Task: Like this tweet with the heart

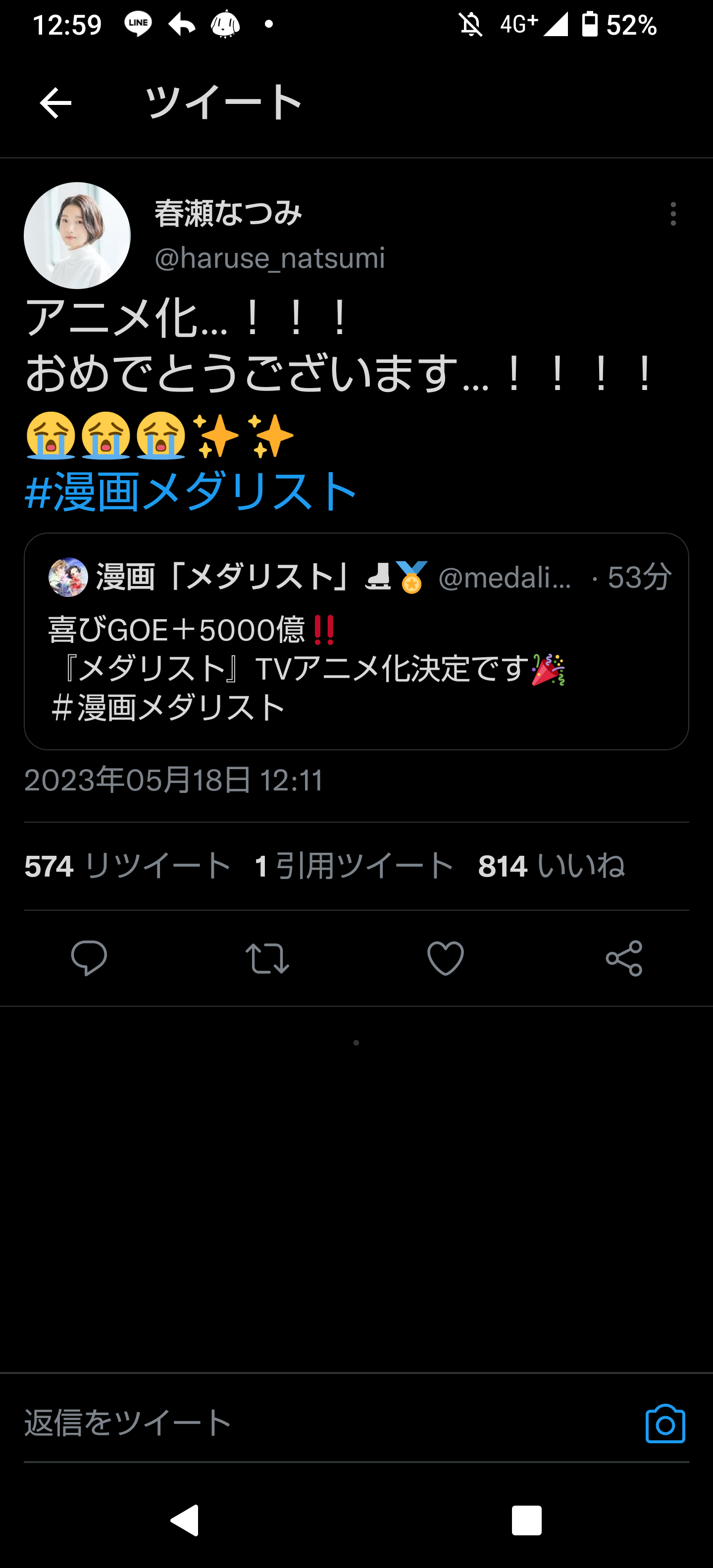Action: click(x=446, y=958)
